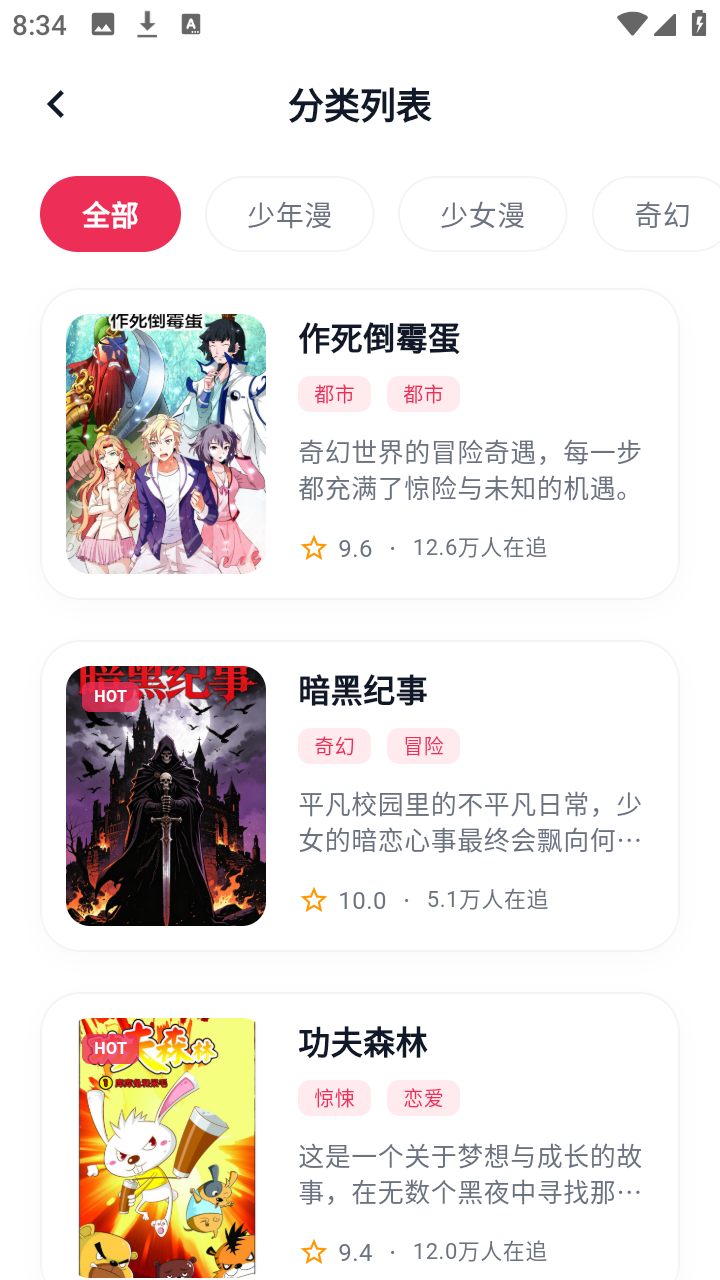The height and width of the screenshot is (1280, 720).
Task: Go back from the 分类列表 page
Action: point(56,104)
